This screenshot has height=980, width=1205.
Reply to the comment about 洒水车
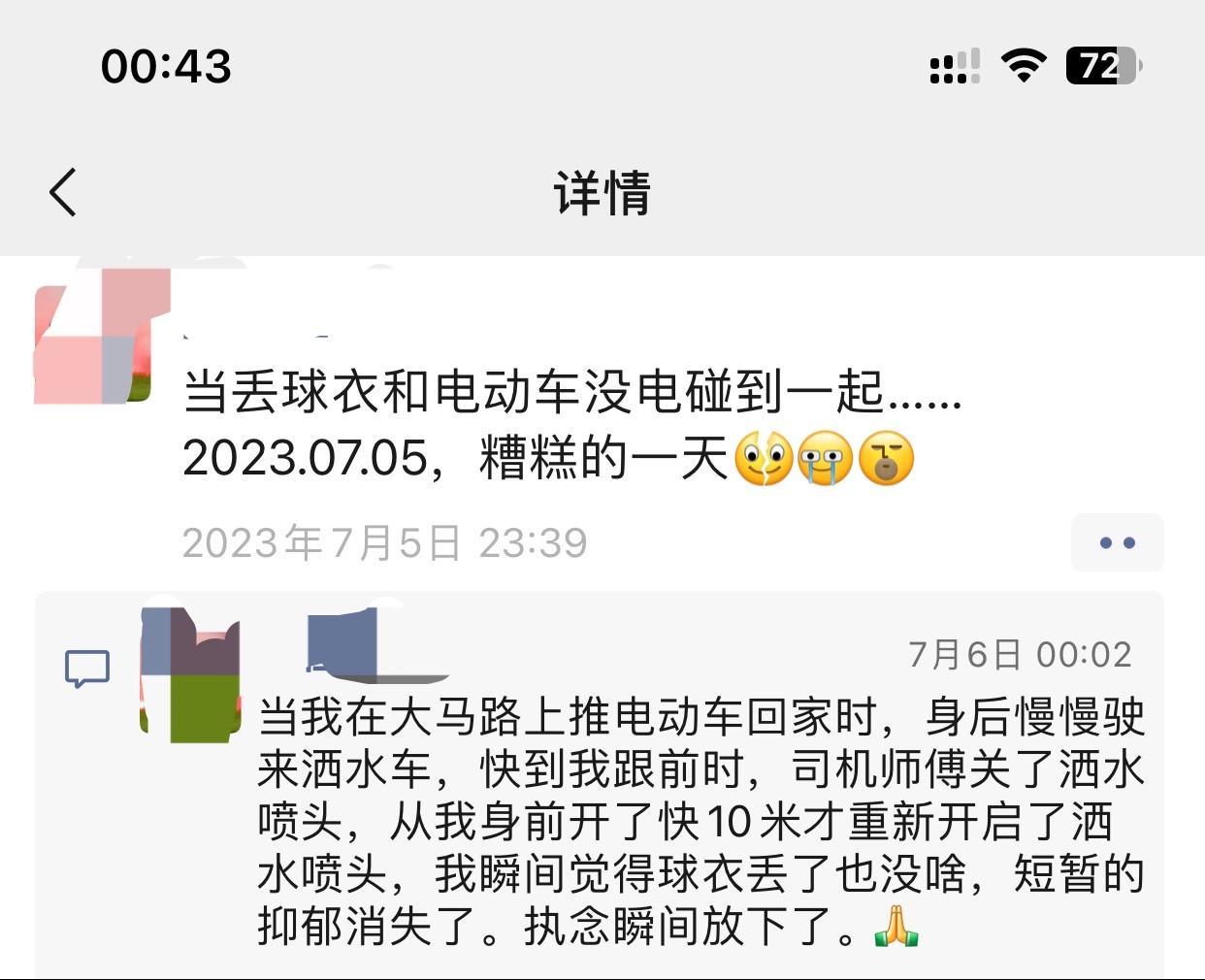699,820
